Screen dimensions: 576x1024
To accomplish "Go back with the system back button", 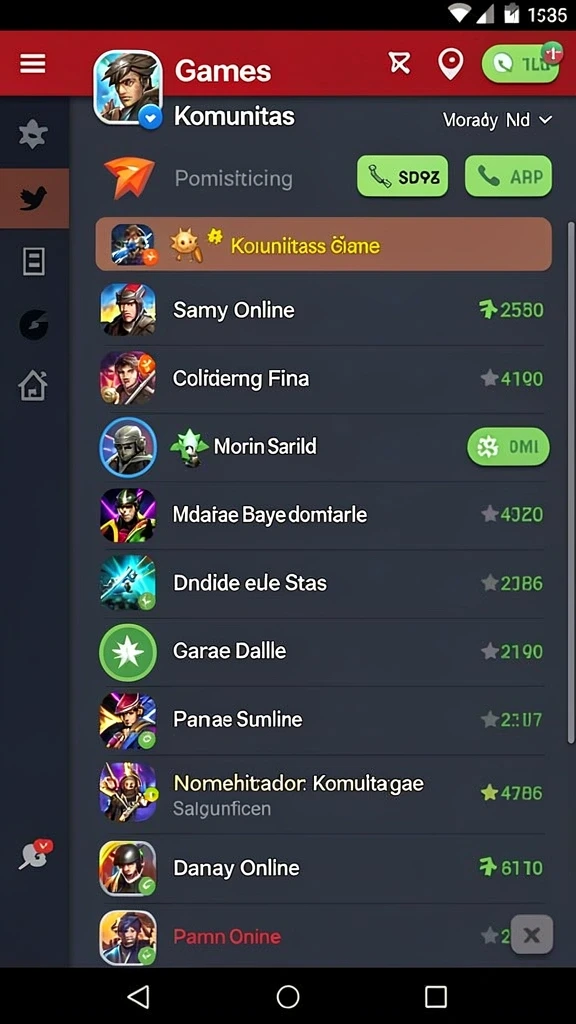I will (x=138, y=997).
